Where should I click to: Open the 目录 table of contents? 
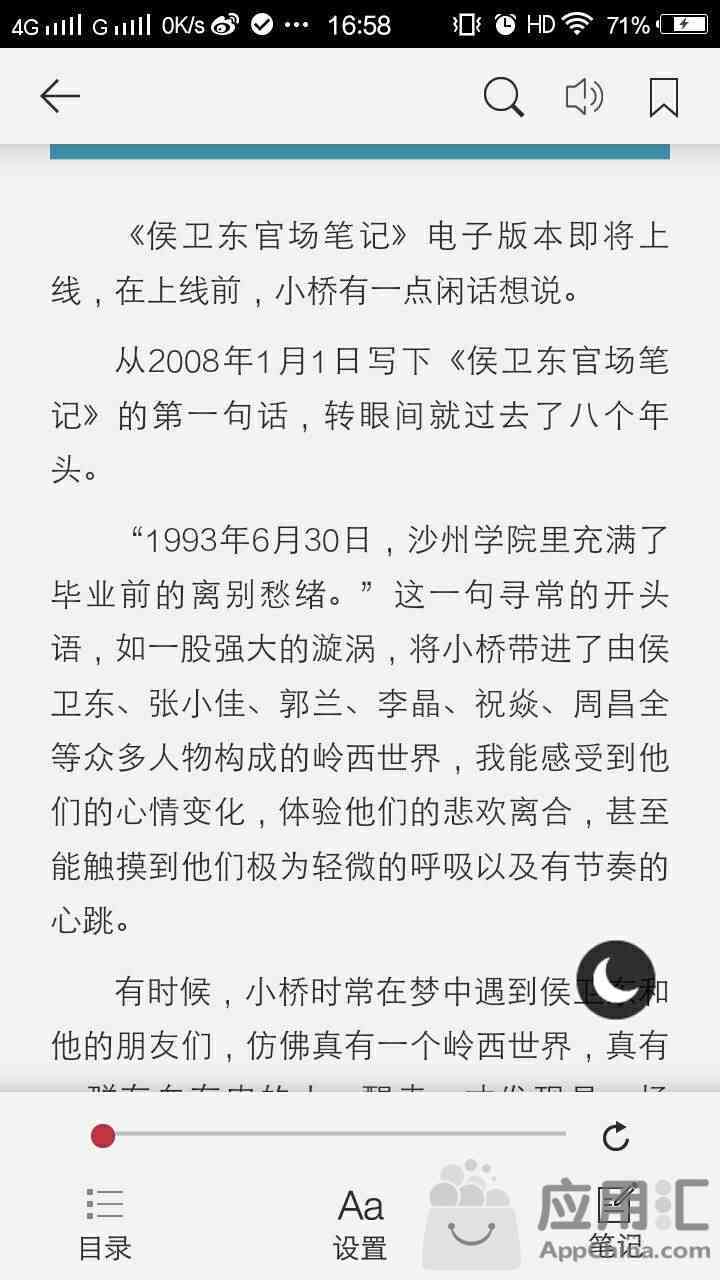[x=105, y=1224]
